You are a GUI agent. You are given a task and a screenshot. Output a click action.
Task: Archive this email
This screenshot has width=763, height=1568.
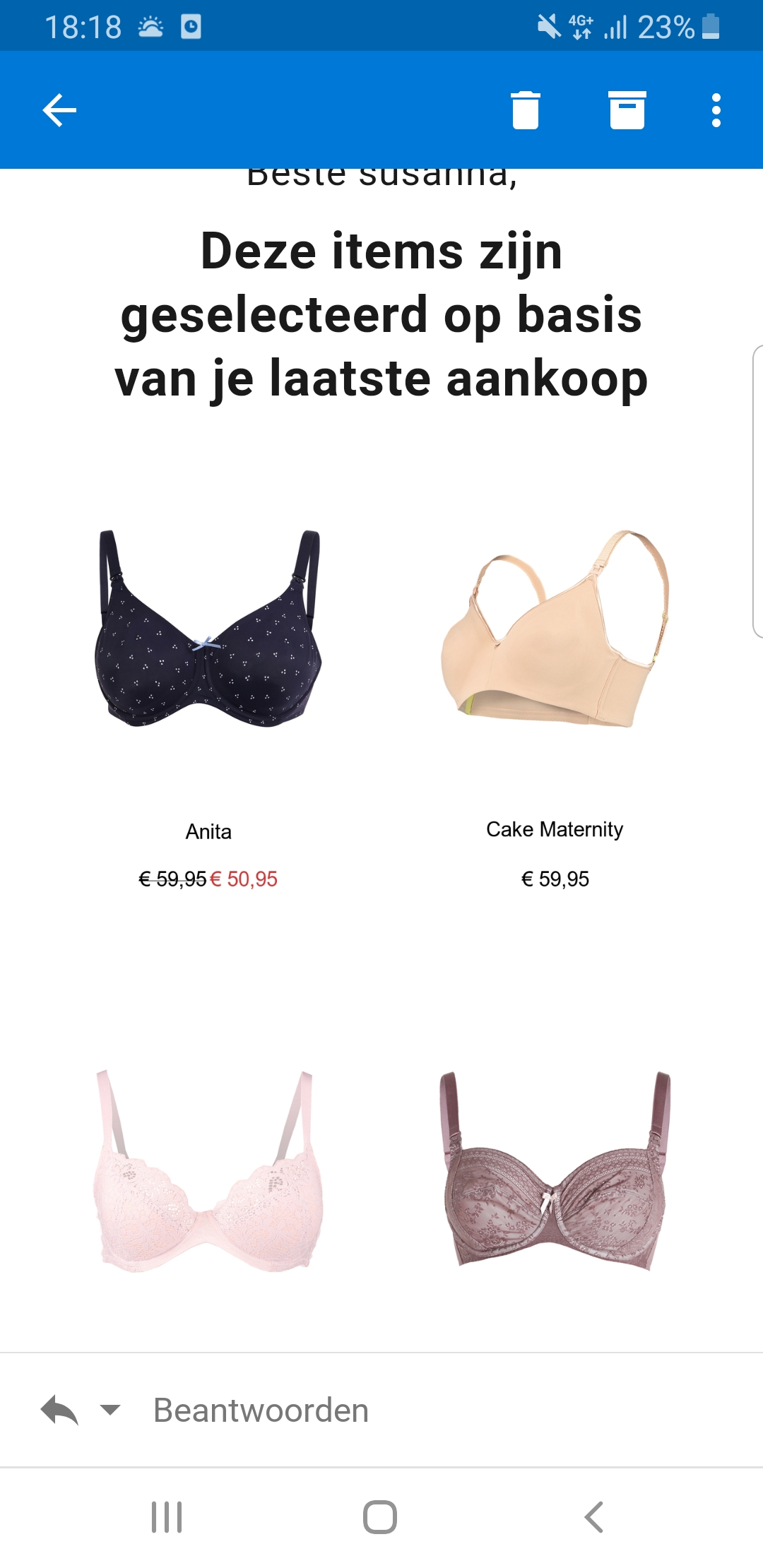627,110
